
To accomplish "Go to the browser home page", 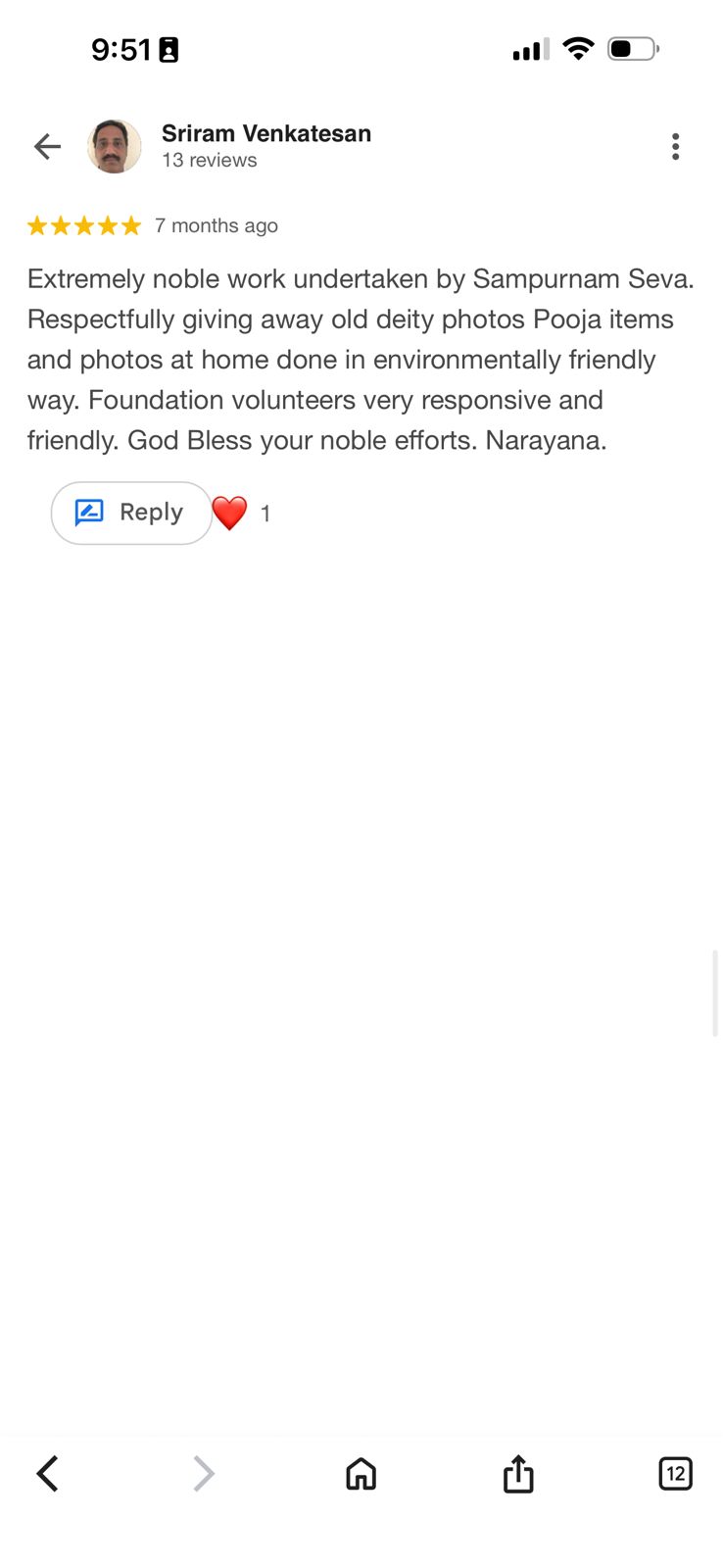I will tap(361, 1473).
